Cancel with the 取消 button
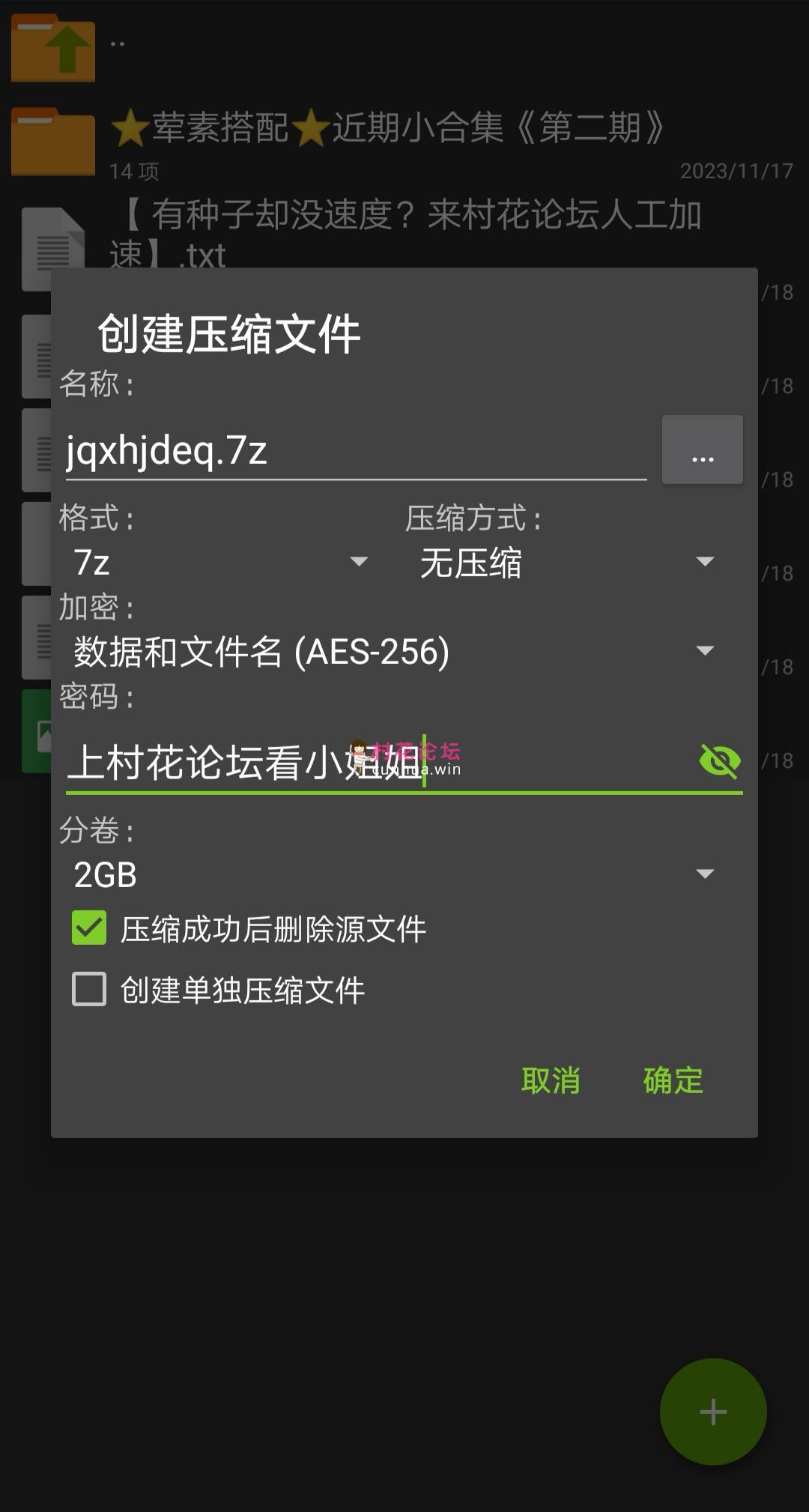Viewport: 809px width, 1512px height. click(551, 1080)
